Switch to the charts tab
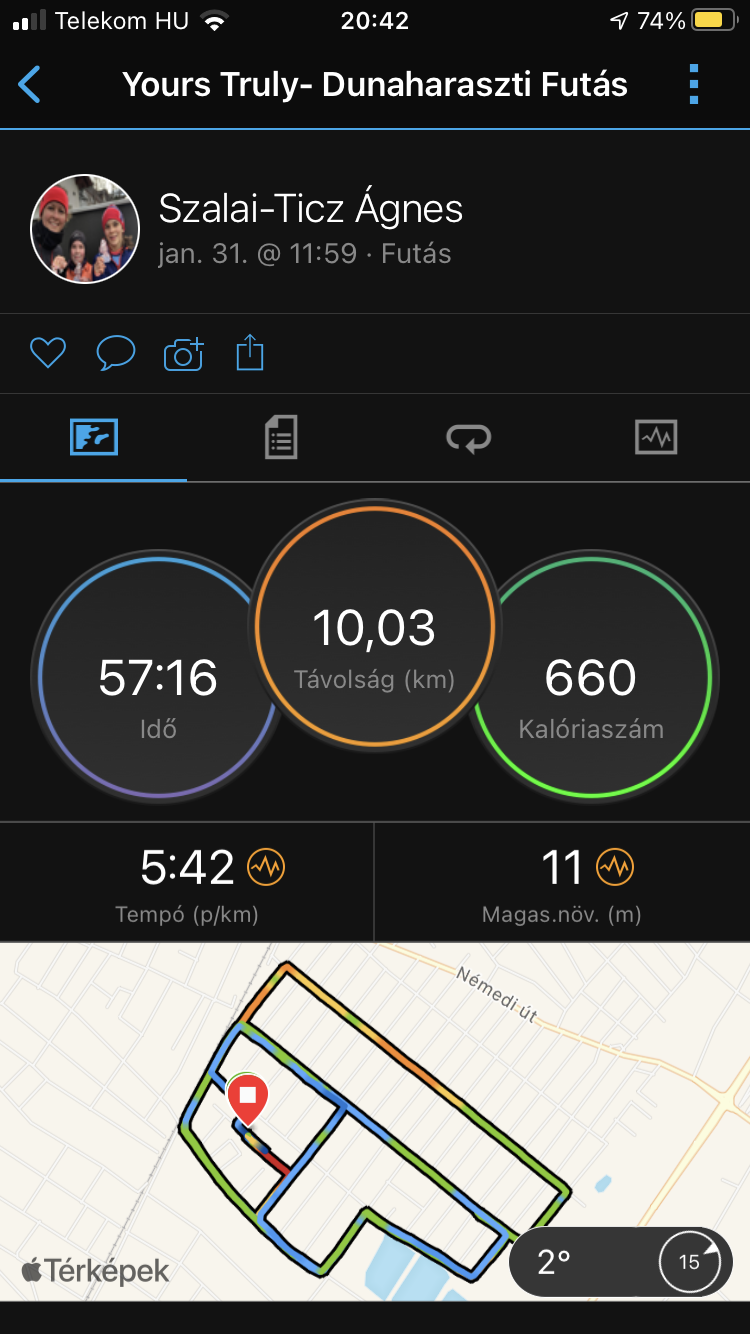The height and width of the screenshot is (1334, 750). (656, 438)
